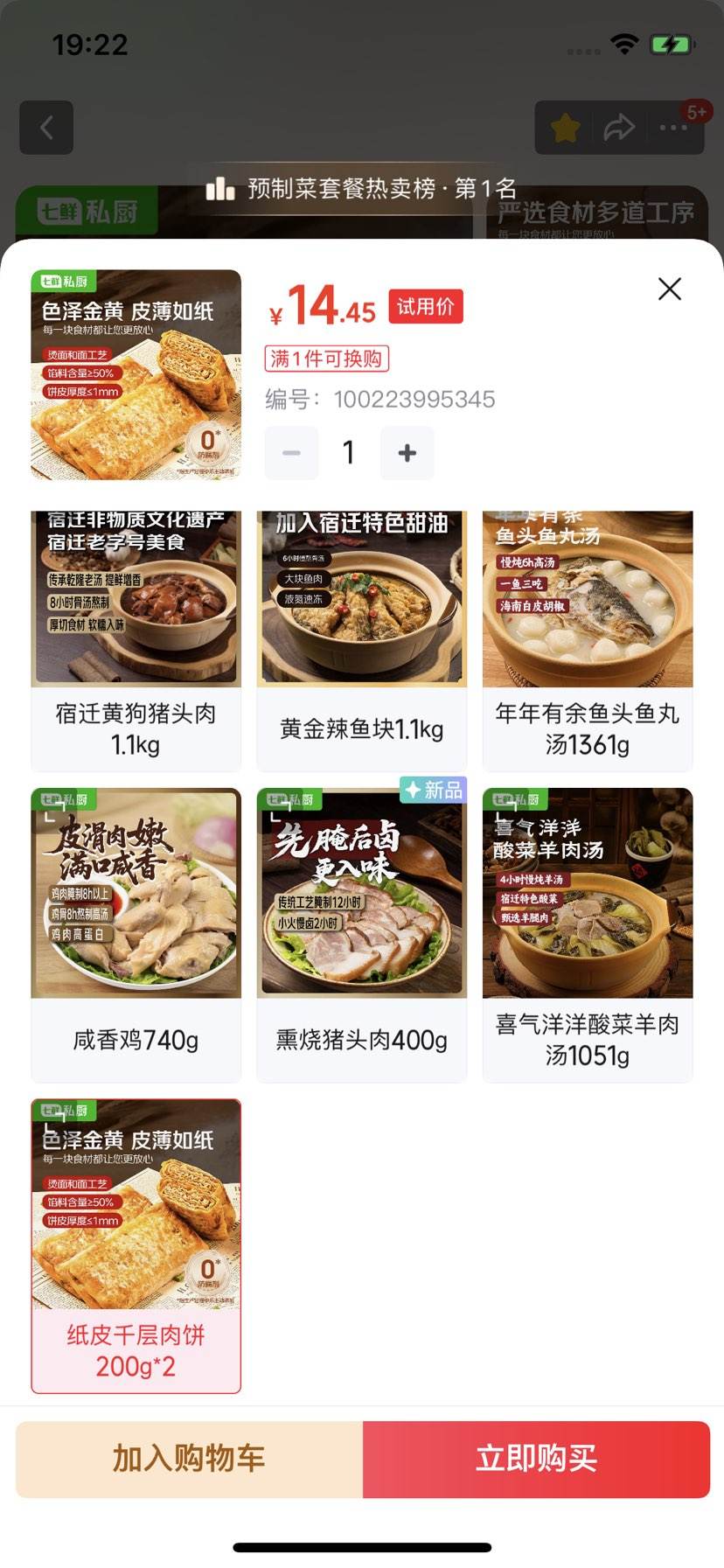Viewport: 724px width, 1568px height.
Task: Tap 立即购买 to buy now
Action: pyautogui.click(x=536, y=1459)
